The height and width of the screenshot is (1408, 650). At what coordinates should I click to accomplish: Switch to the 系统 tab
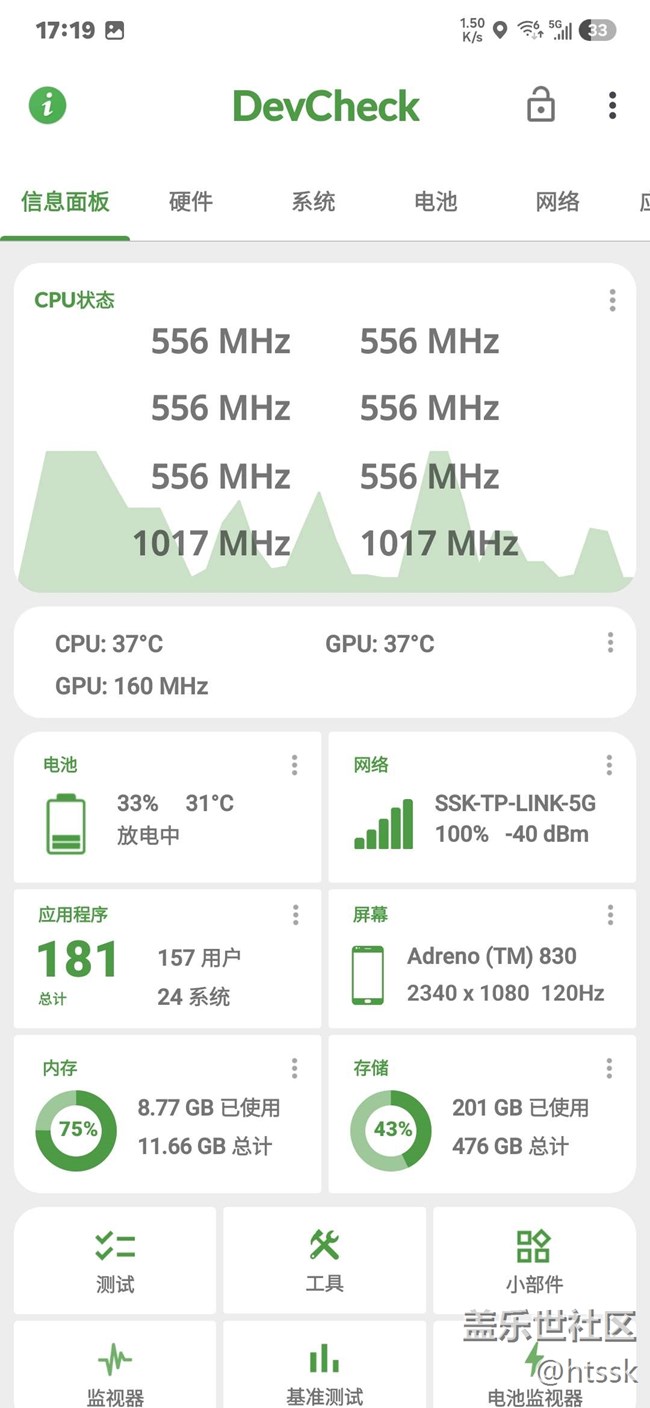pyautogui.click(x=313, y=202)
